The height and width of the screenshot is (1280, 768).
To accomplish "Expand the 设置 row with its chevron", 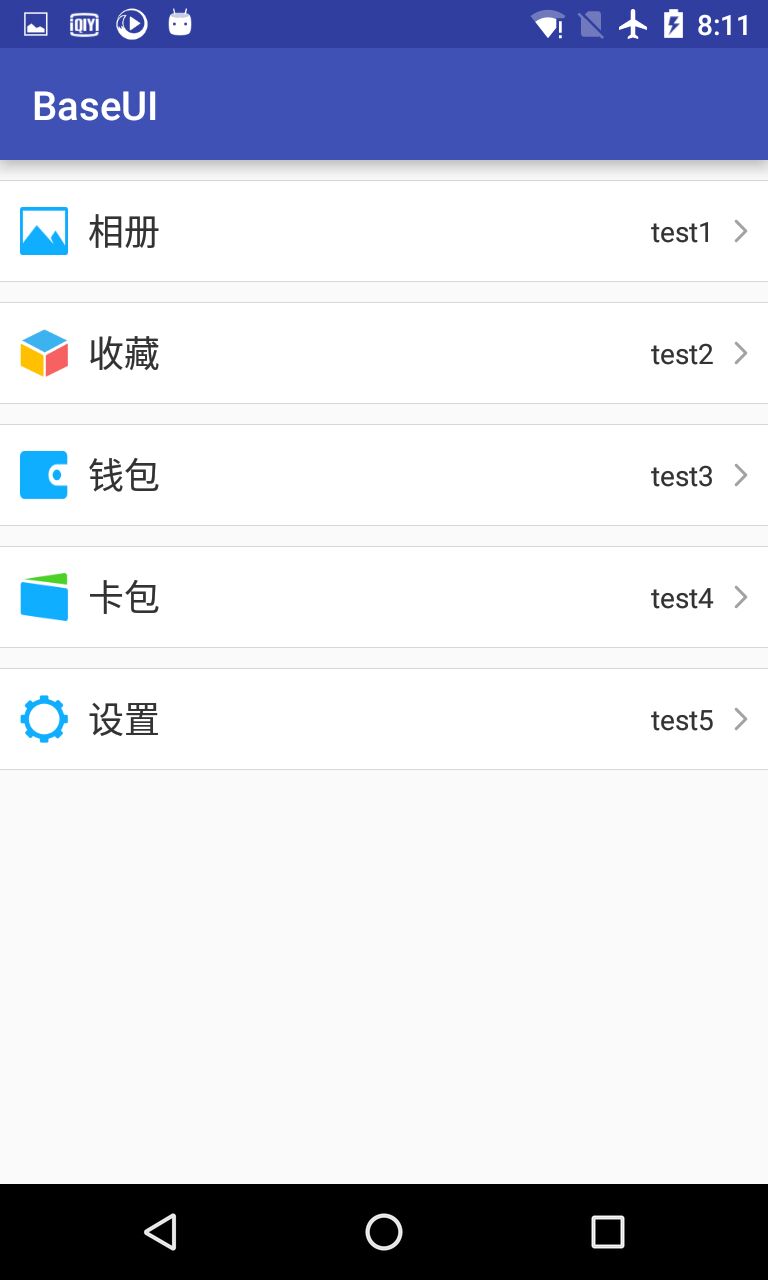I will [741, 719].
